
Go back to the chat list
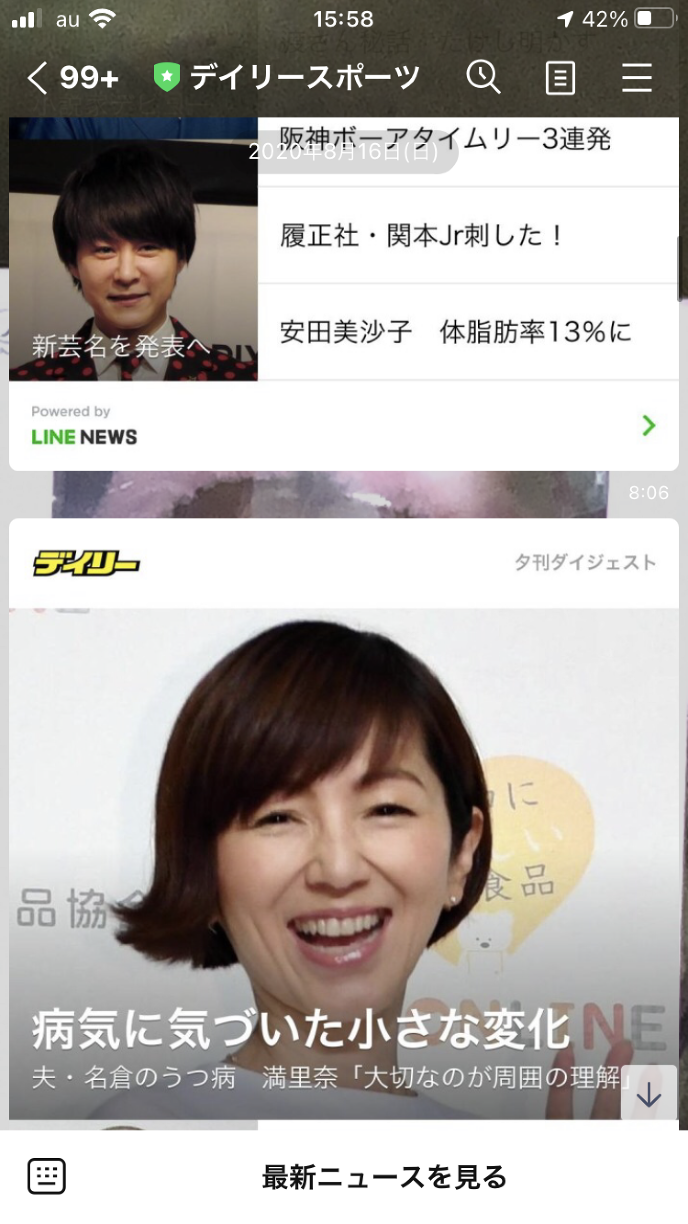coord(38,78)
